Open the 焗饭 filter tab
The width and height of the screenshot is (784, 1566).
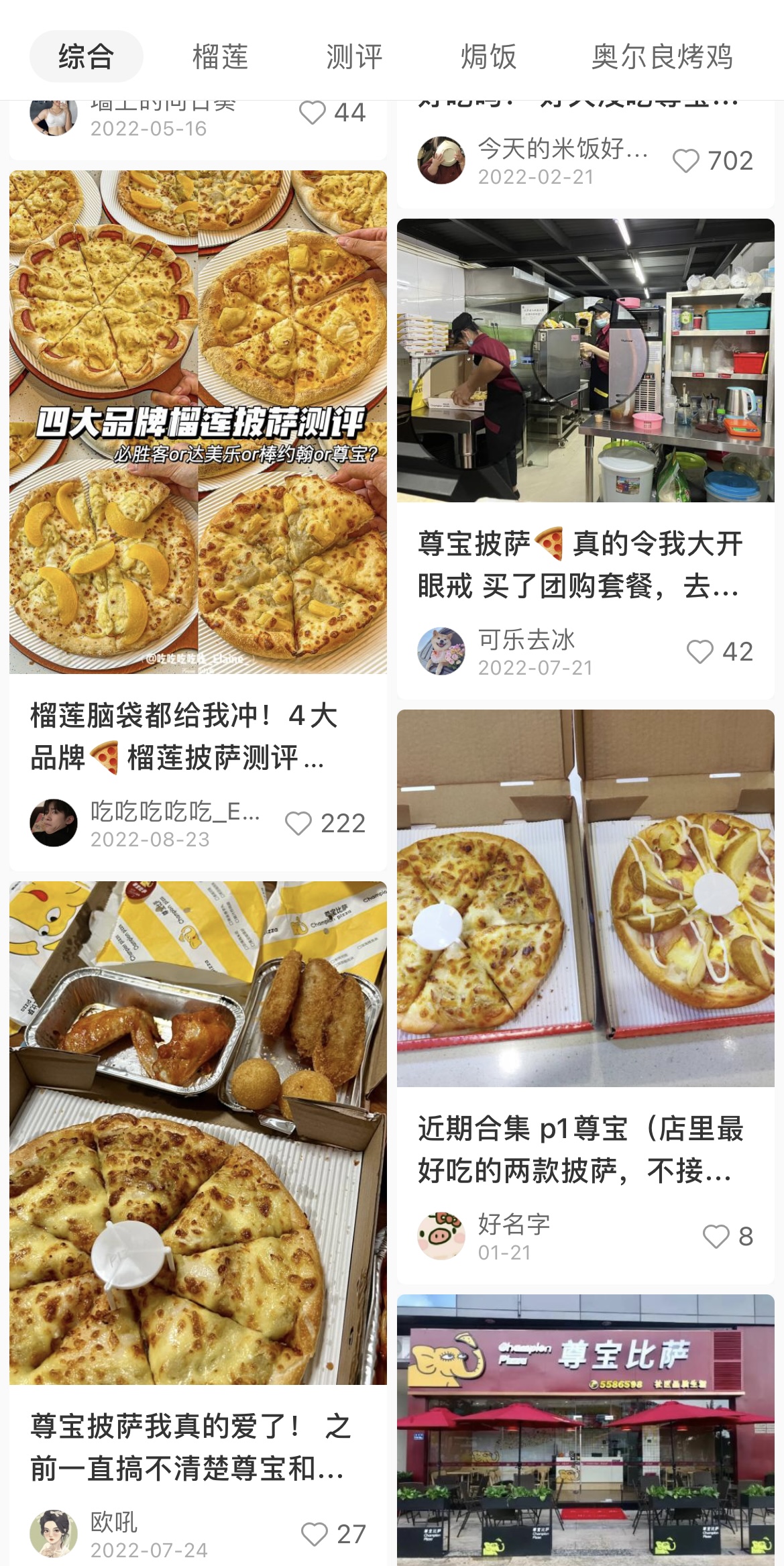click(488, 56)
